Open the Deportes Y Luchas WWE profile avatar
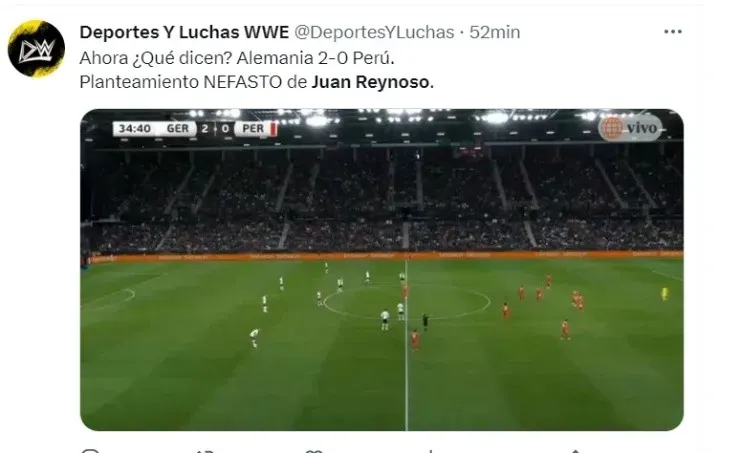This screenshot has width=740, height=453. [36, 48]
